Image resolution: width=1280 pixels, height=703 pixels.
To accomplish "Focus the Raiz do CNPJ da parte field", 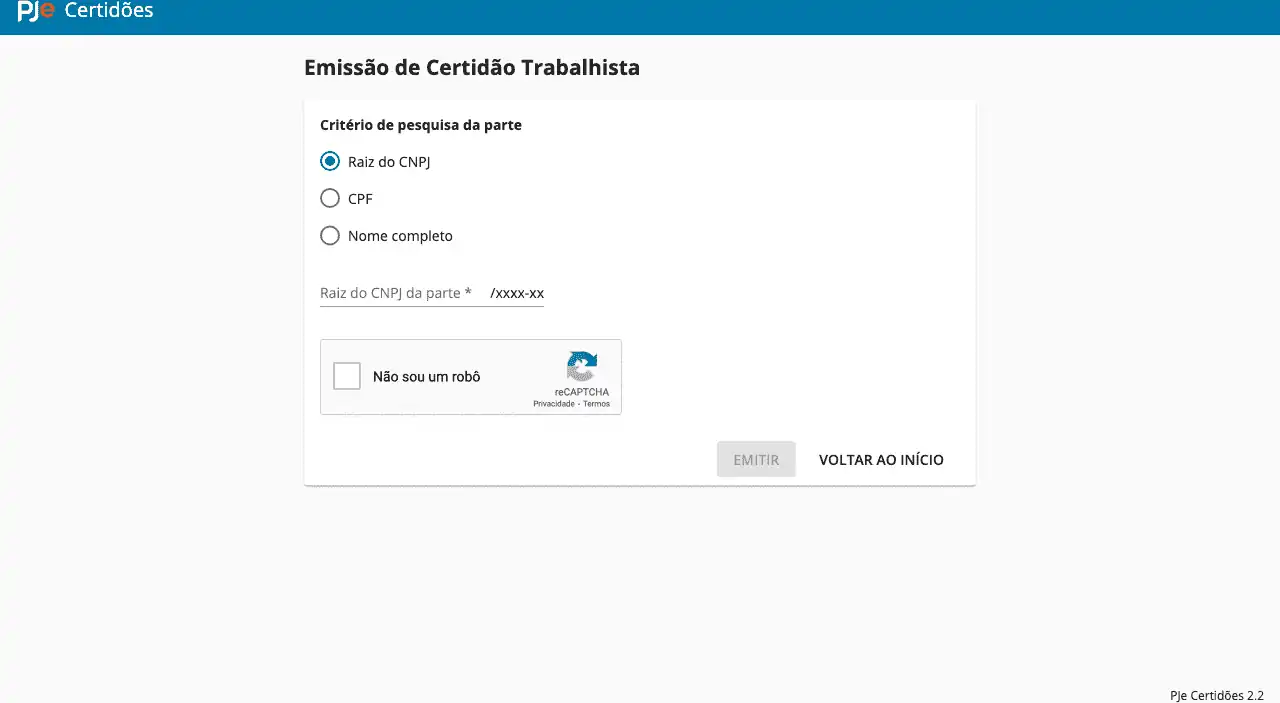I will [432, 293].
